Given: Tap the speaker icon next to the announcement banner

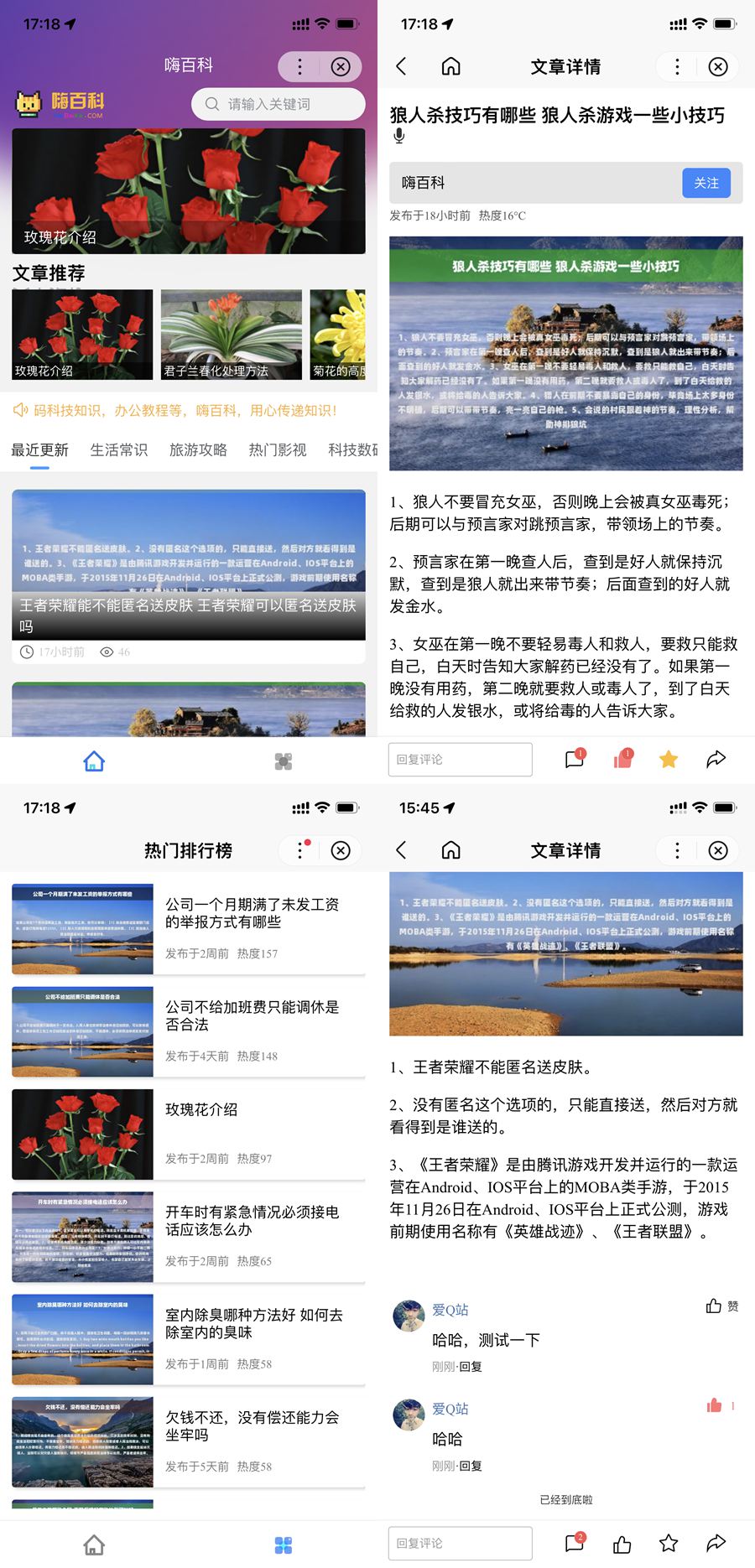Looking at the screenshot, I should pos(19,410).
